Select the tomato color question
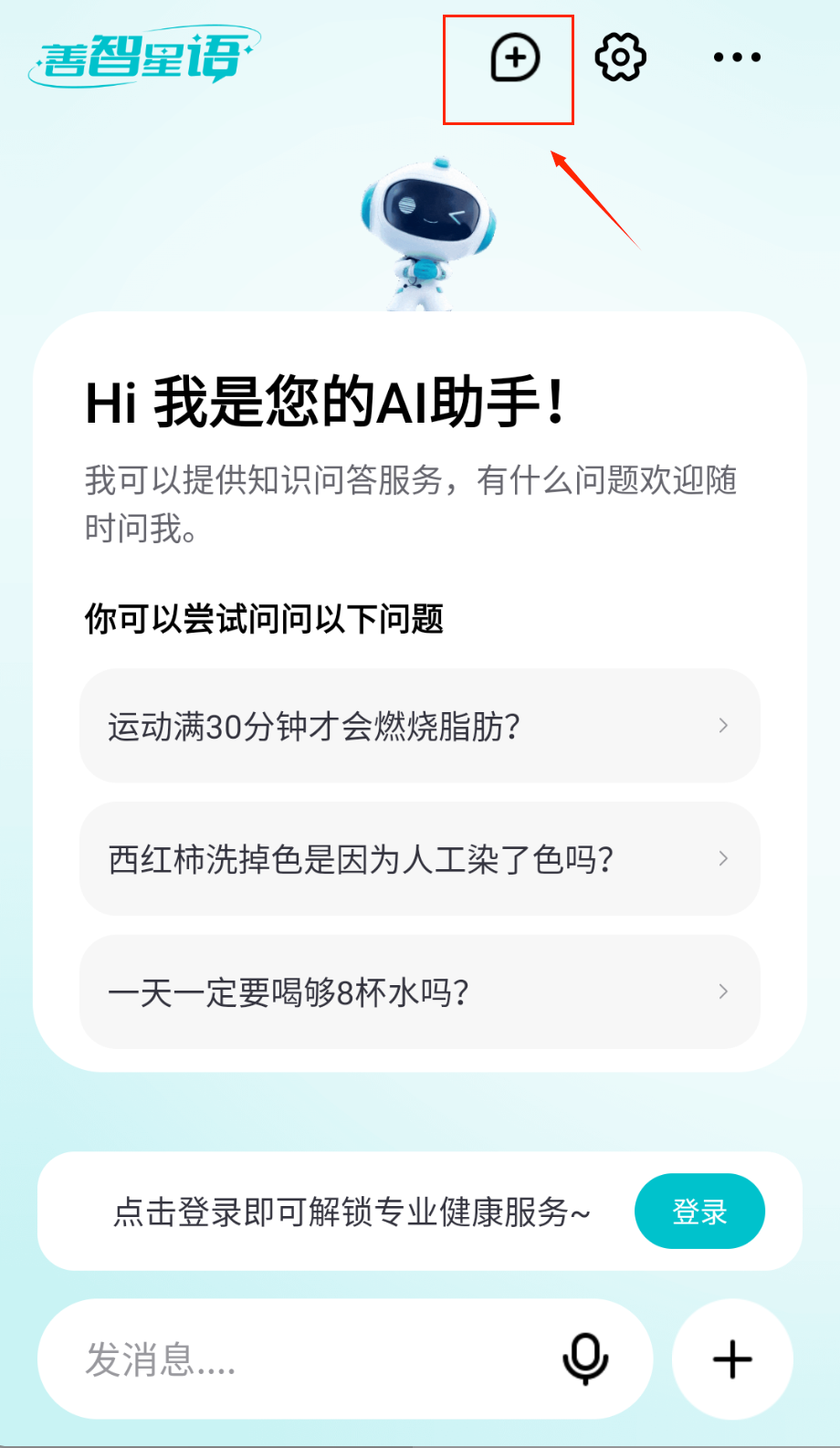Viewport: 840px width, 1448px height. coord(419,859)
